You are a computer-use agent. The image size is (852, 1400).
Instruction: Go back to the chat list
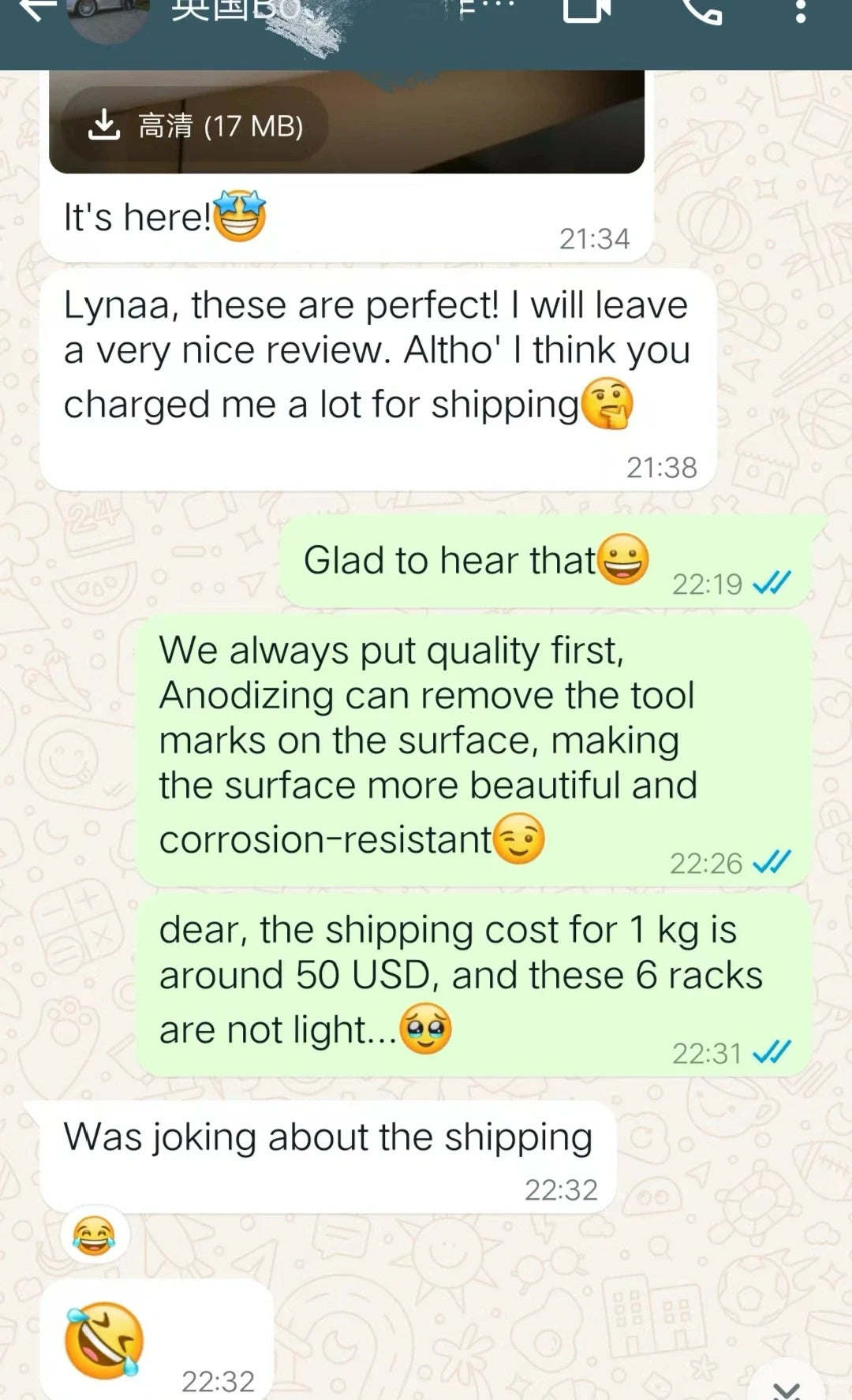(x=35, y=9)
